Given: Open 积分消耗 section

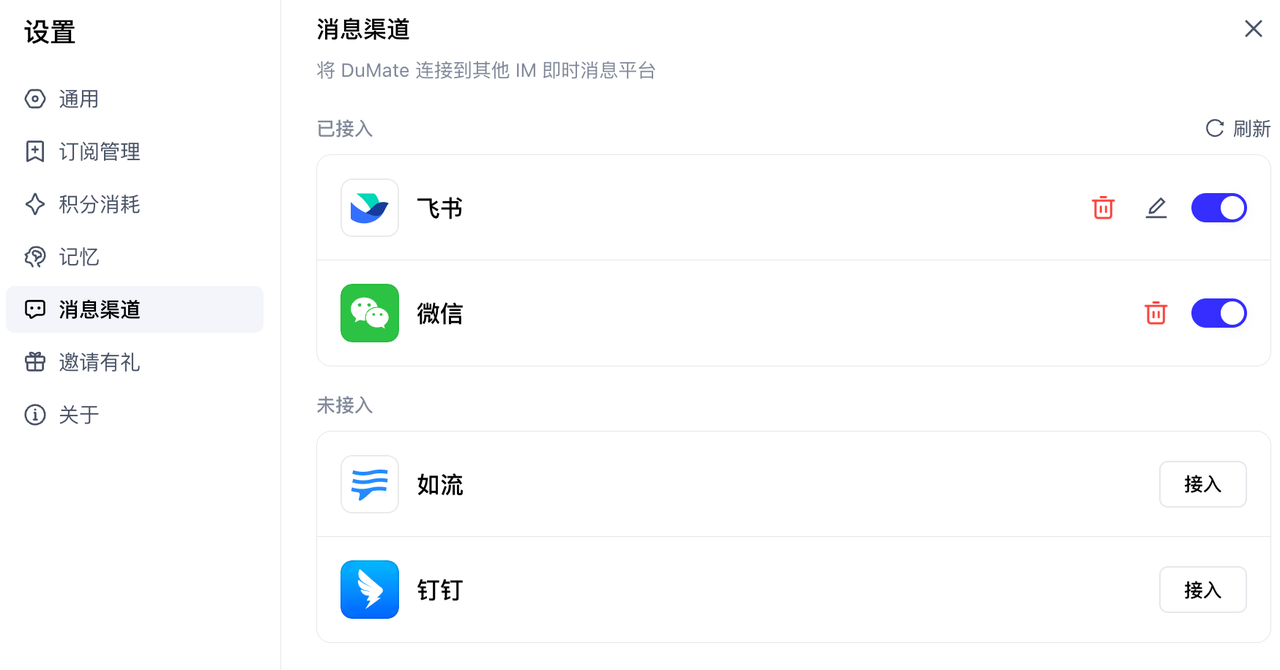Looking at the screenshot, I should pyautogui.click(x=99, y=205).
